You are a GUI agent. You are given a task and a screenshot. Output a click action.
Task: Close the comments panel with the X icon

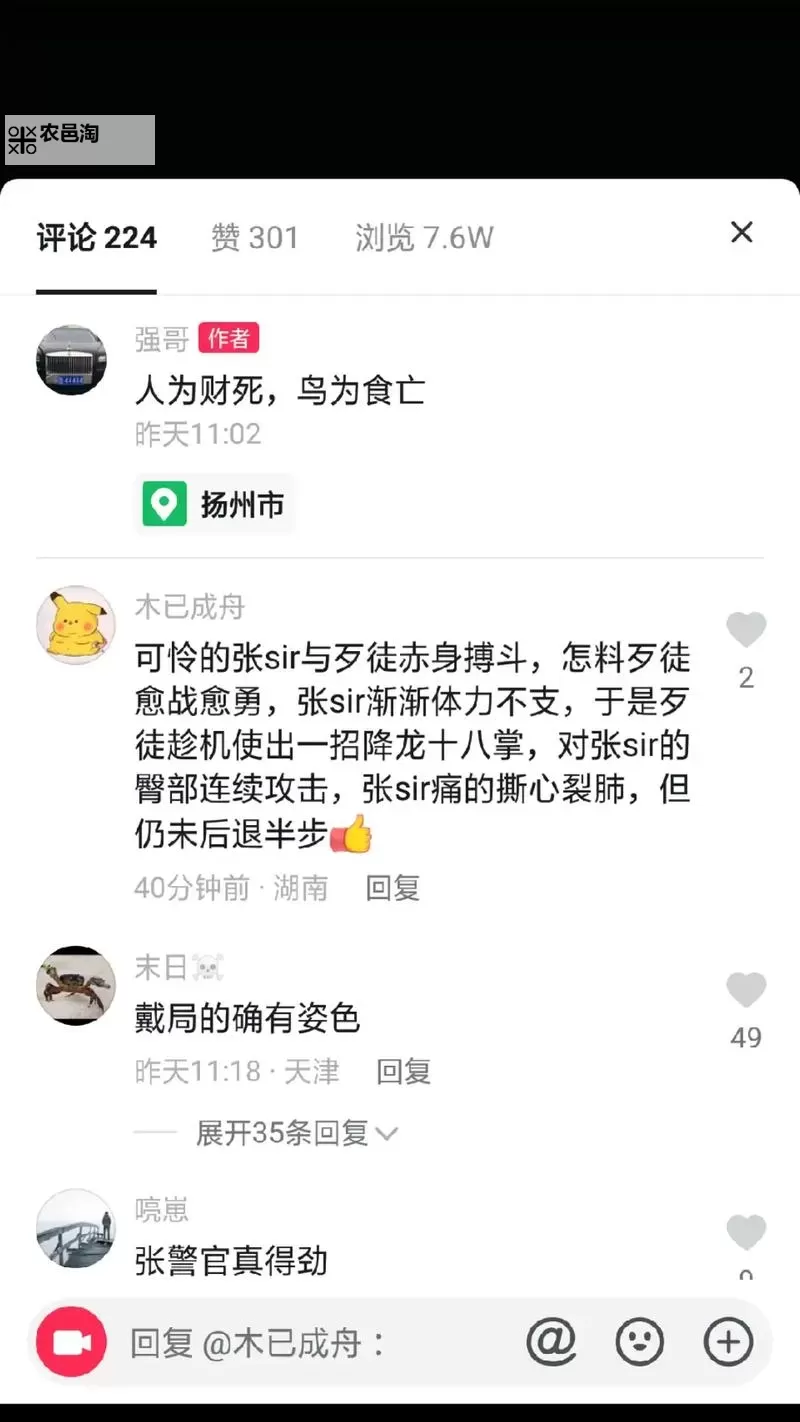(741, 232)
